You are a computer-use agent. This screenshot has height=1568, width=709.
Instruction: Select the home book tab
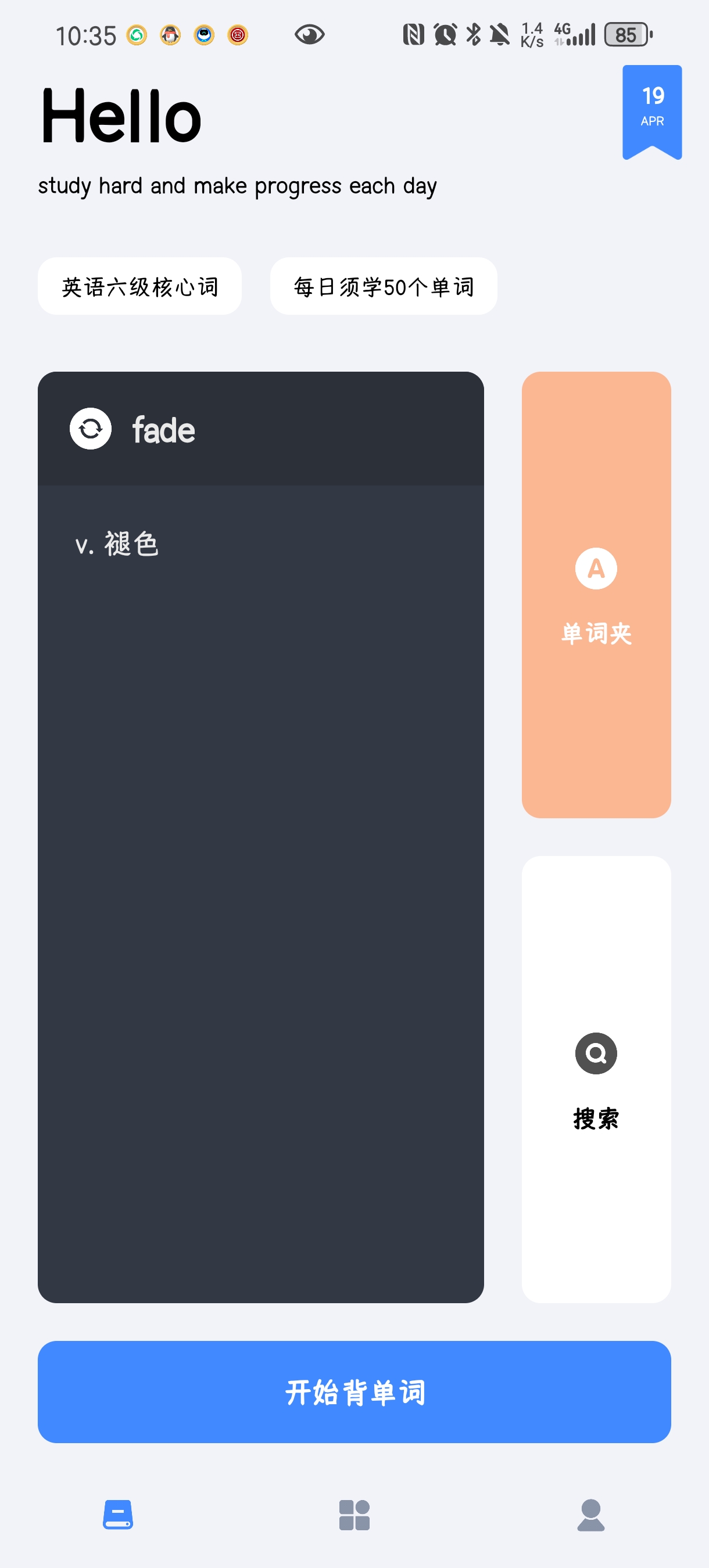coord(118,1515)
